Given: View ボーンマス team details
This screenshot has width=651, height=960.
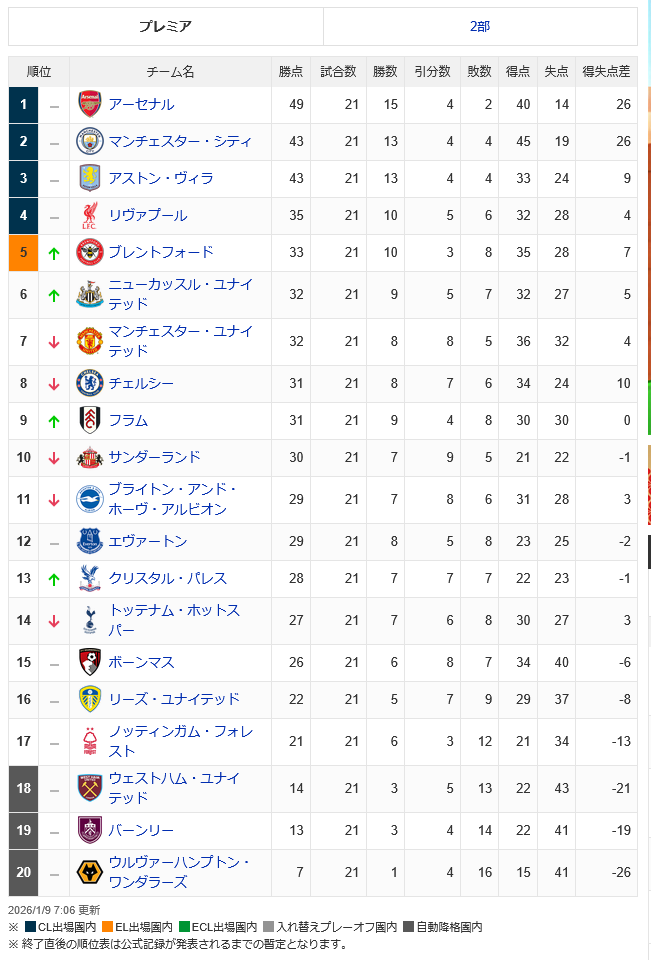Looking at the screenshot, I should point(141,663).
